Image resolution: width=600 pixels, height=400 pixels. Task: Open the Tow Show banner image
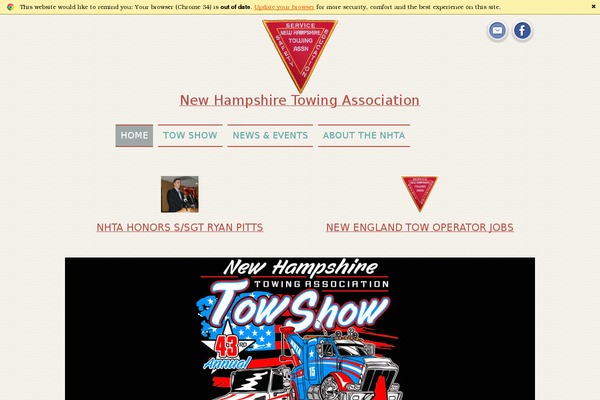[x=300, y=328]
